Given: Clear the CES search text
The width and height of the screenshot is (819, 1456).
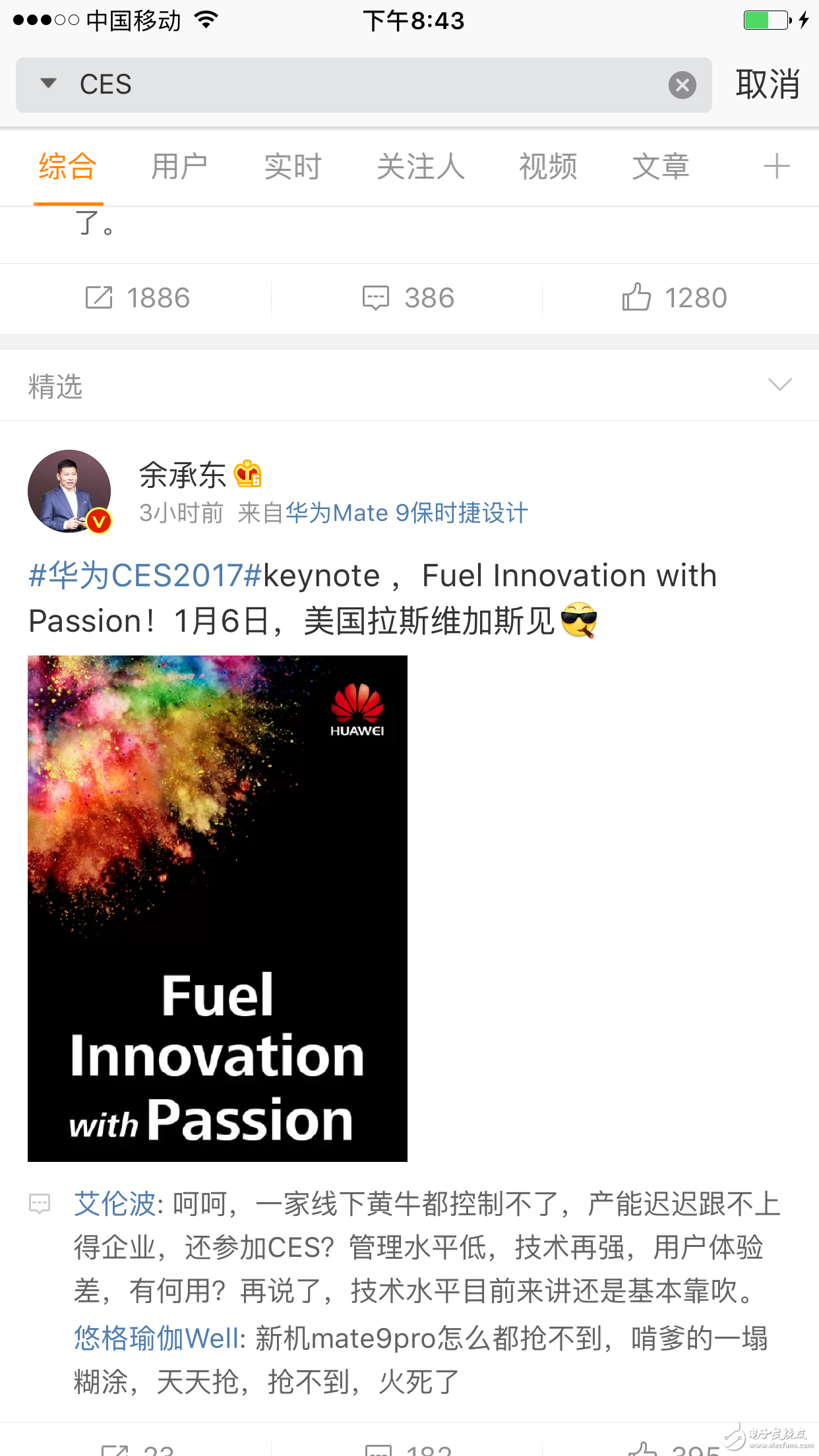Looking at the screenshot, I should tap(682, 85).
